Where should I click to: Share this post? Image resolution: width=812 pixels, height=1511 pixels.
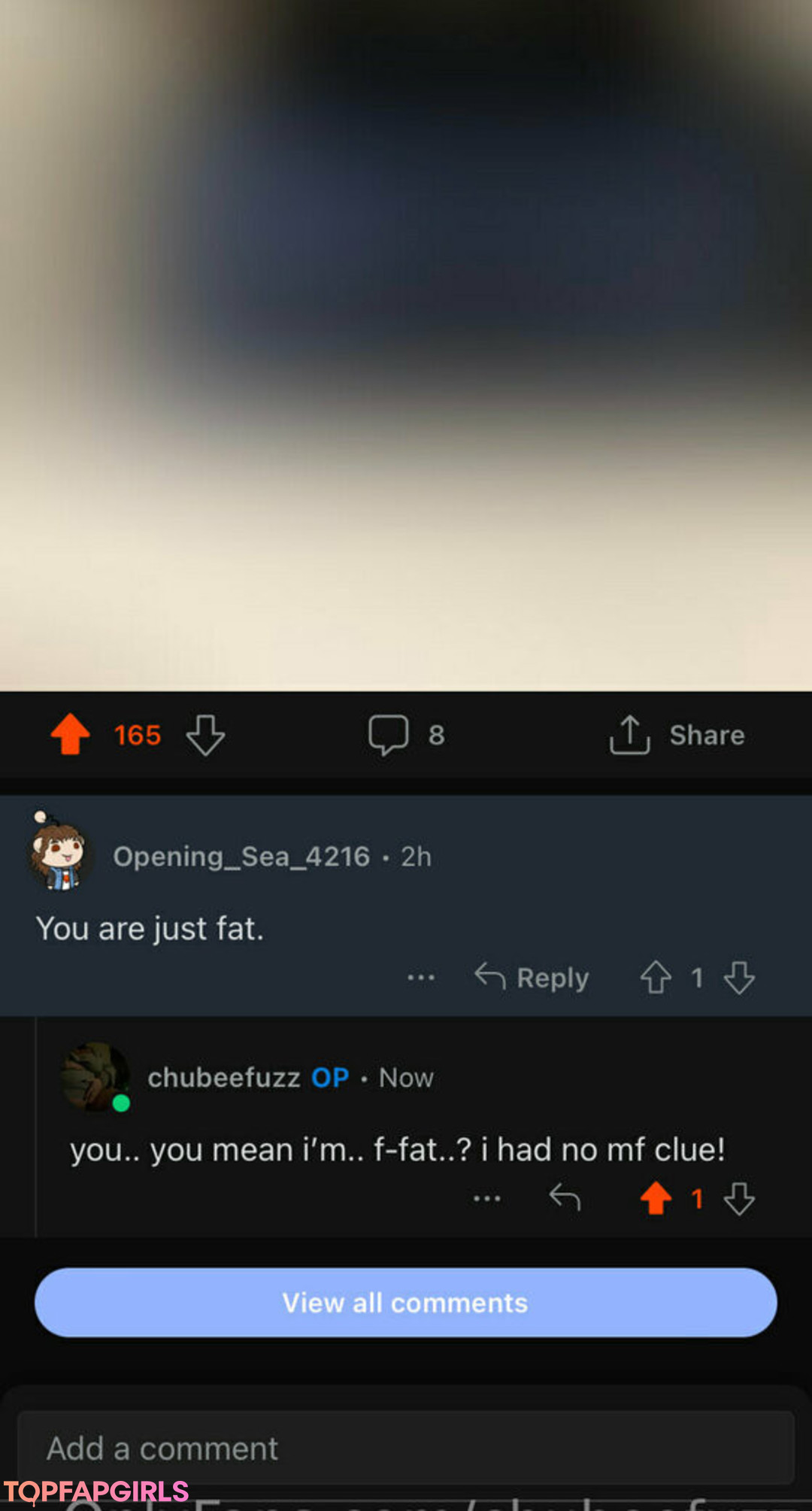(677, 735)
